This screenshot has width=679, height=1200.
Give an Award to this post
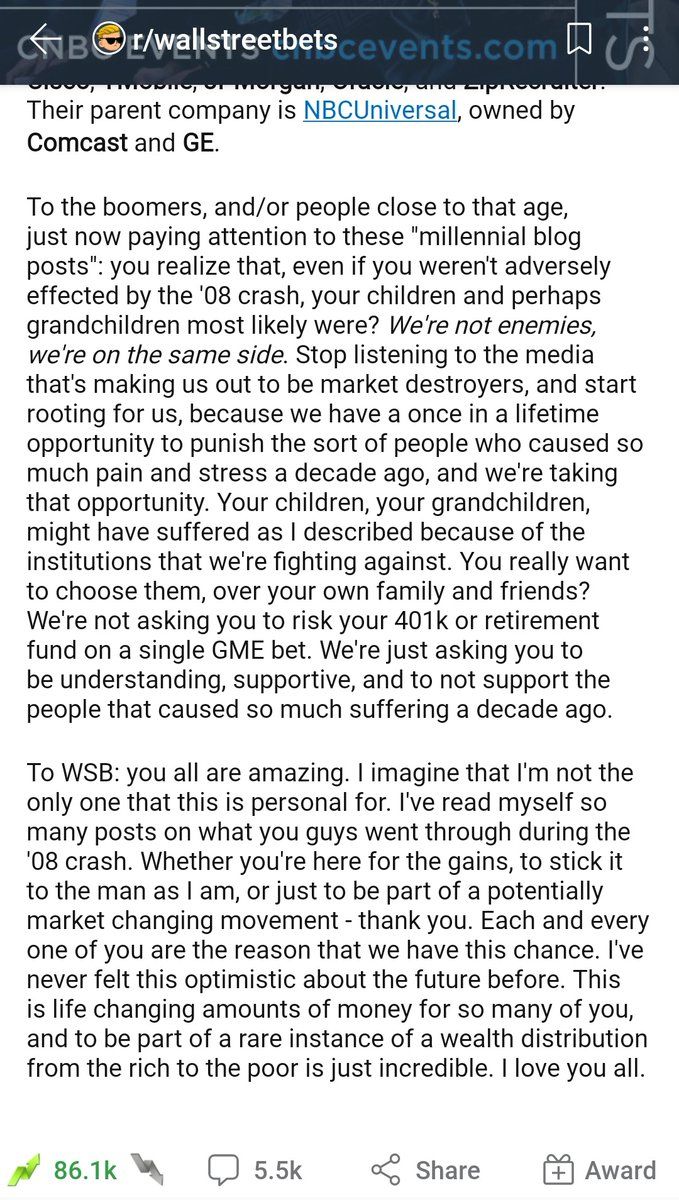pyautogui.click(x=599, y=1169)
